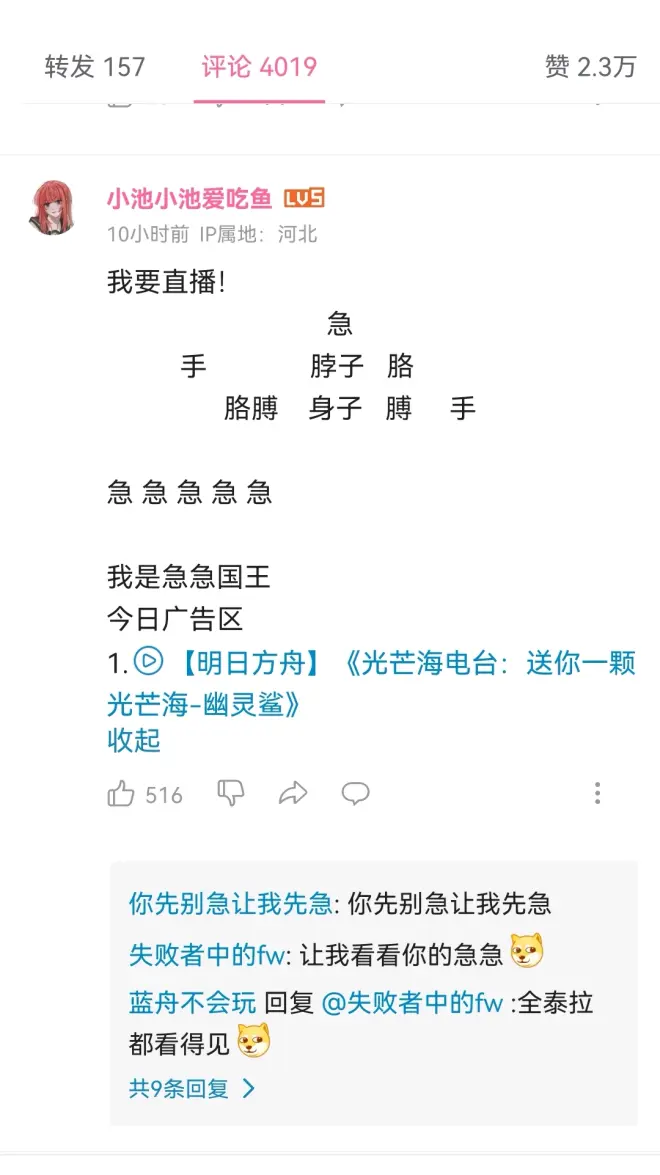Switch to the 转发 157 tab
Screen dimensions: 660x1175
95,67
